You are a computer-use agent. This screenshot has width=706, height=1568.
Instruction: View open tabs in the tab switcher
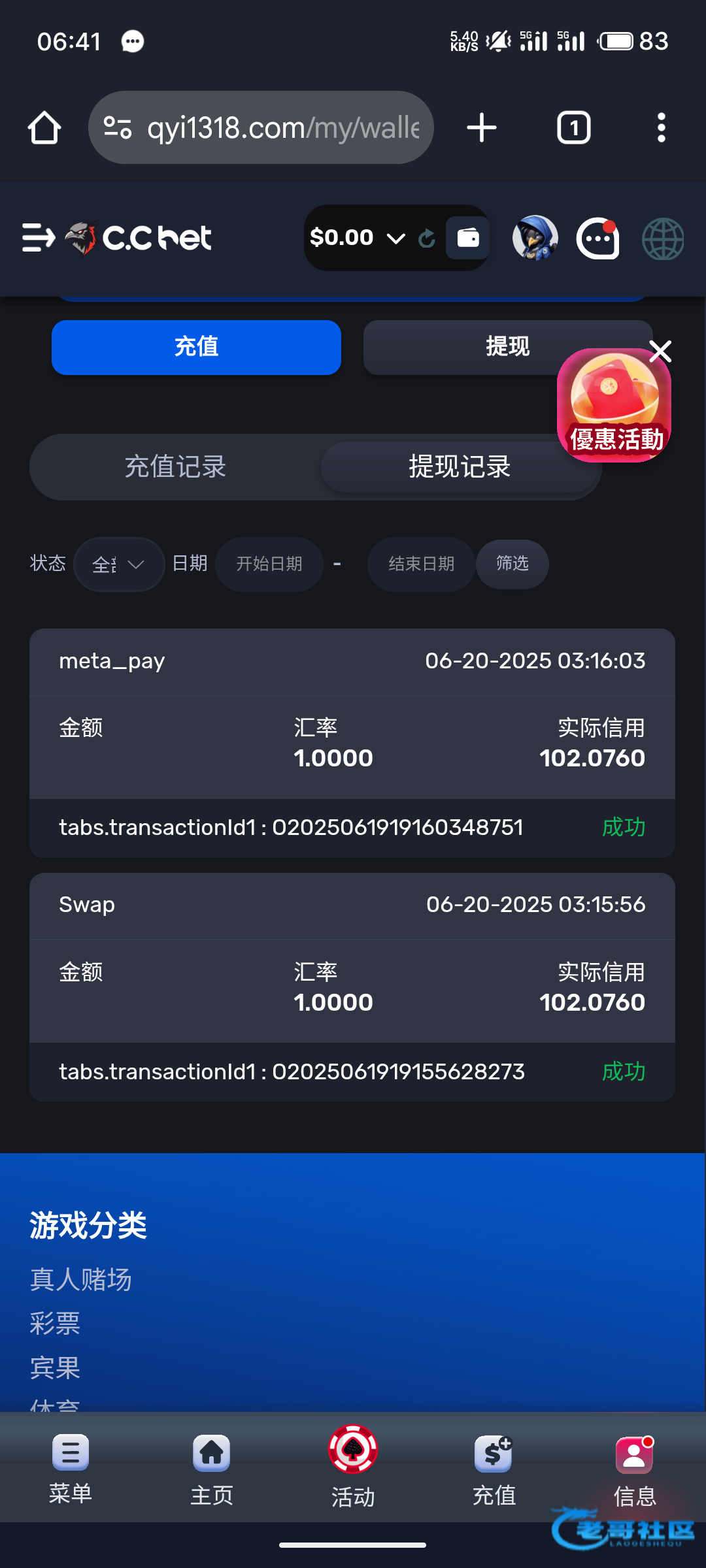(573, 127)
